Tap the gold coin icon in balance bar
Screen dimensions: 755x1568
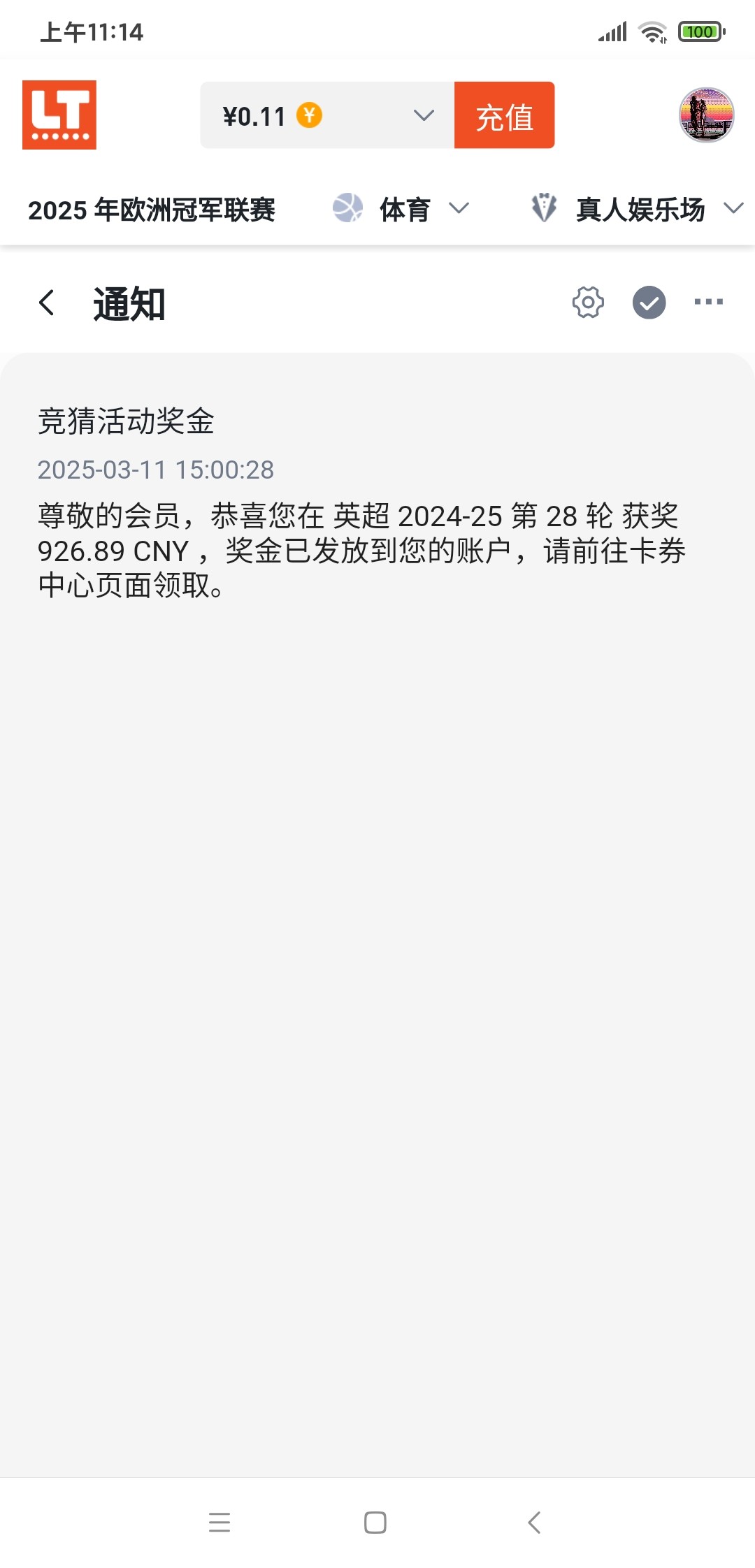pos(310,116)
